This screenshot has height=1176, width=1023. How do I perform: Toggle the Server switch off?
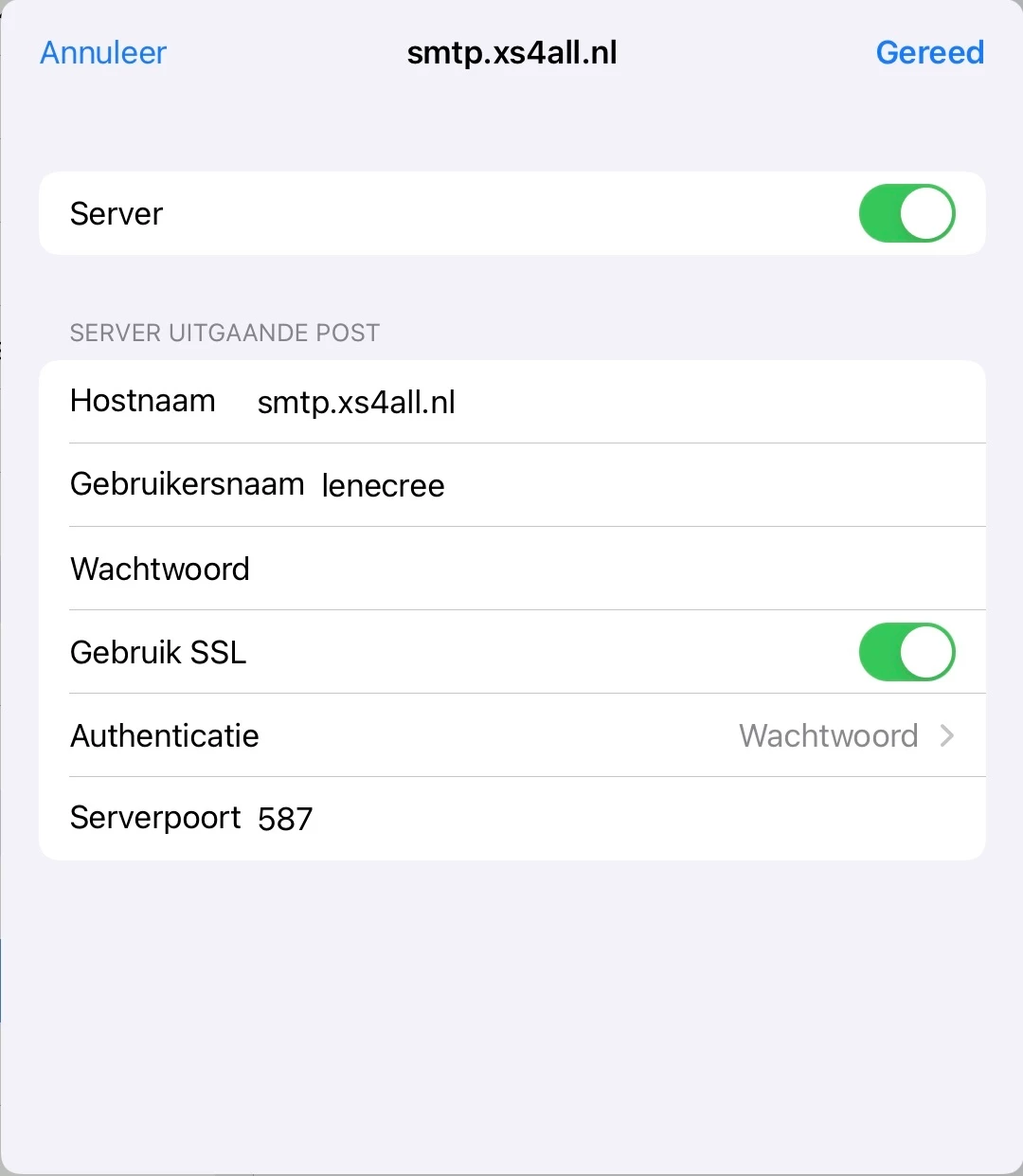coord(906,213)
